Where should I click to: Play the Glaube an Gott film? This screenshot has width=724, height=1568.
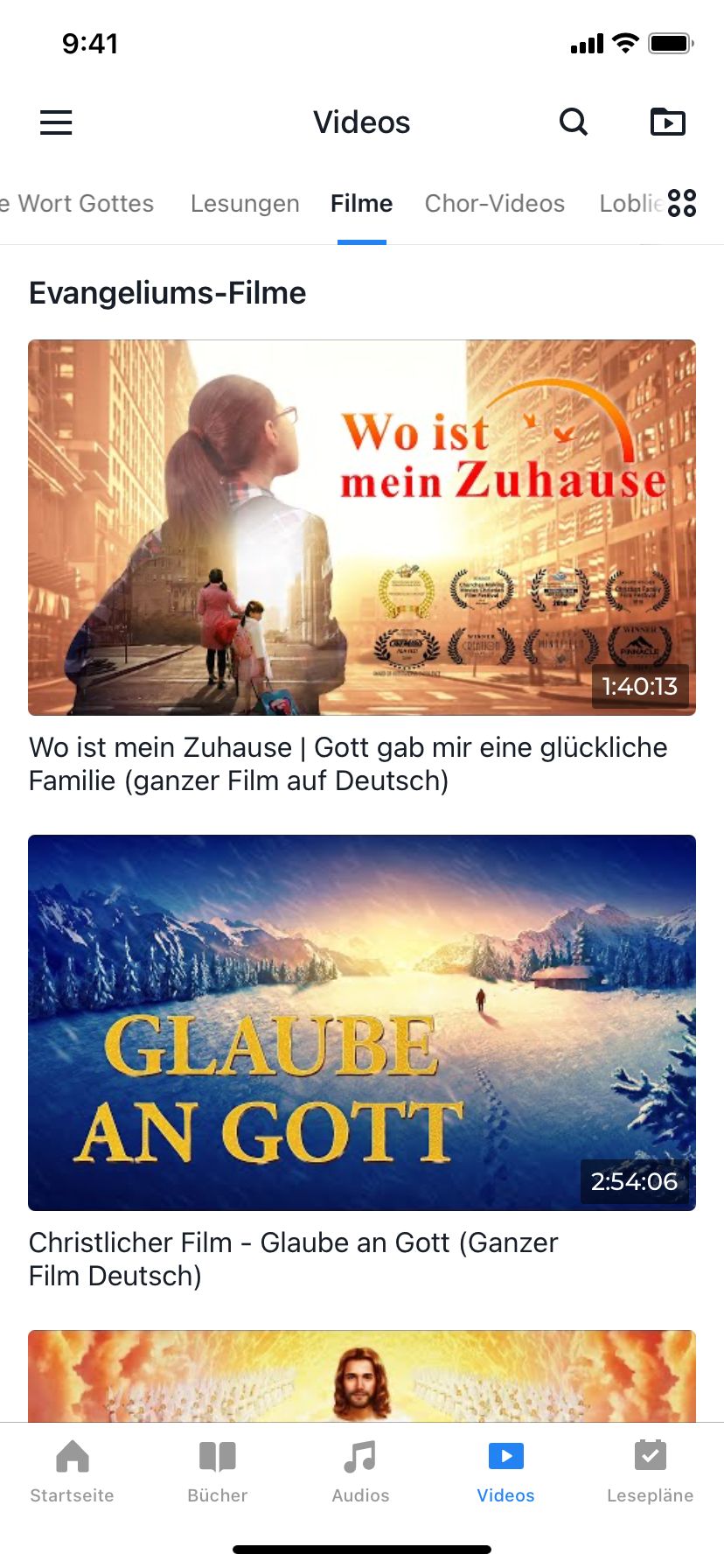coord(362,1022)
